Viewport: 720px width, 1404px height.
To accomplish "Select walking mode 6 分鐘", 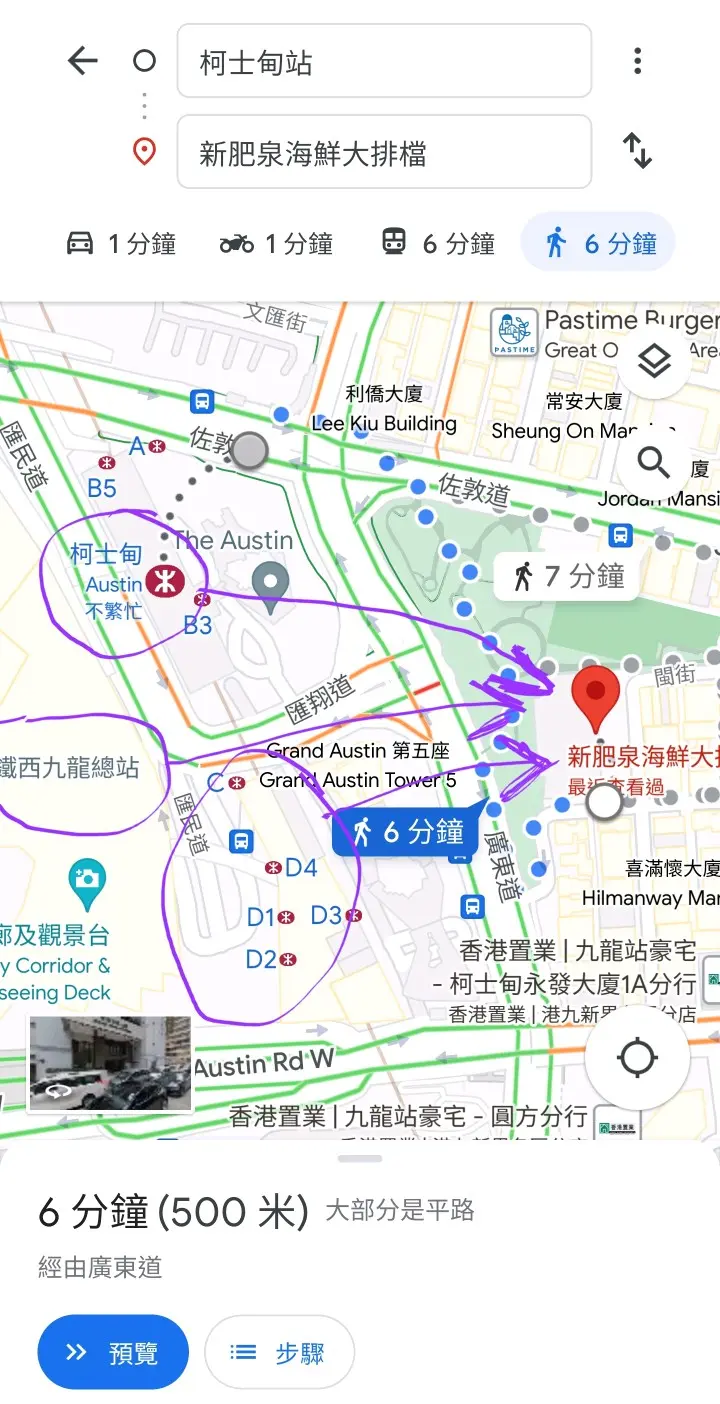I will pyautogui.click(x=599, y=243).
